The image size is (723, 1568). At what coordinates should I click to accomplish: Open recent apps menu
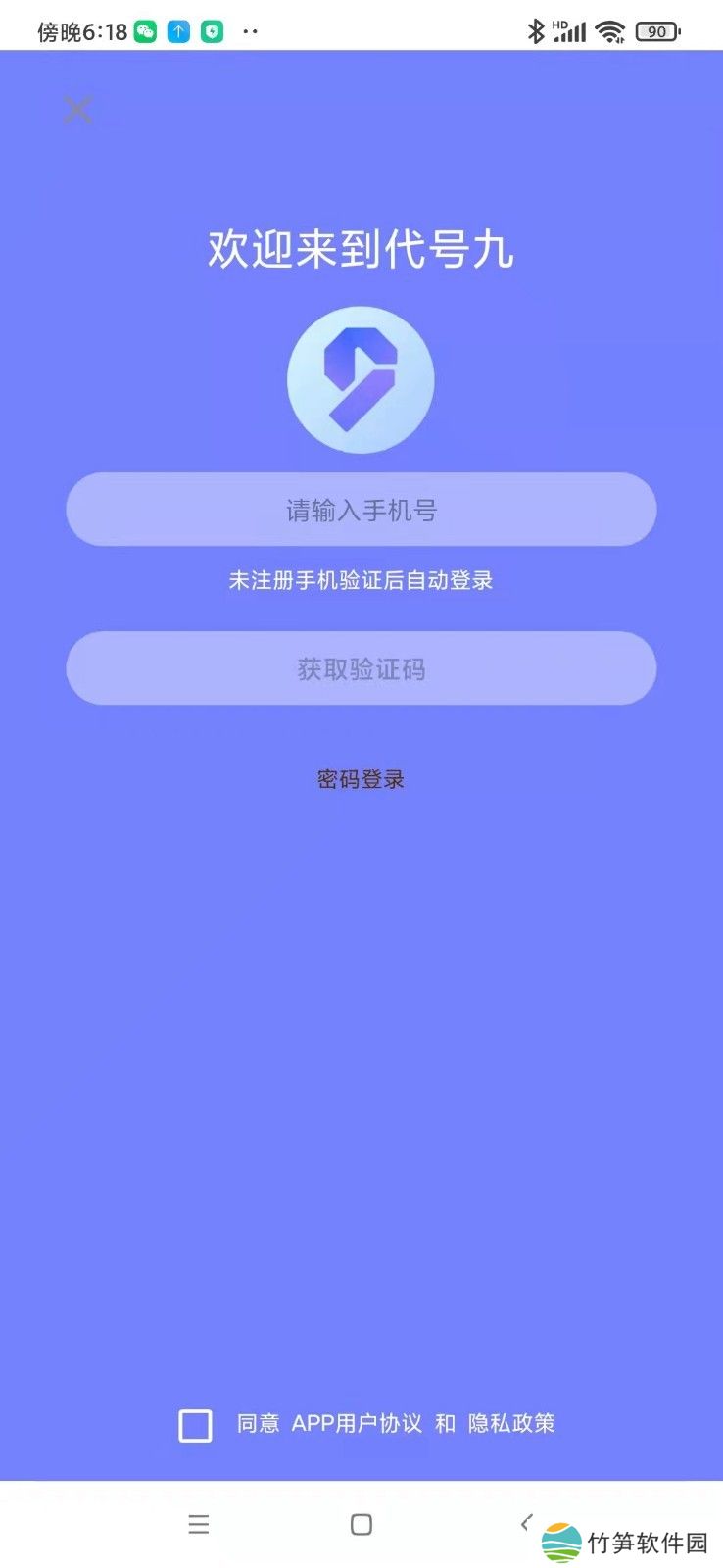(x=199, y=1524)
